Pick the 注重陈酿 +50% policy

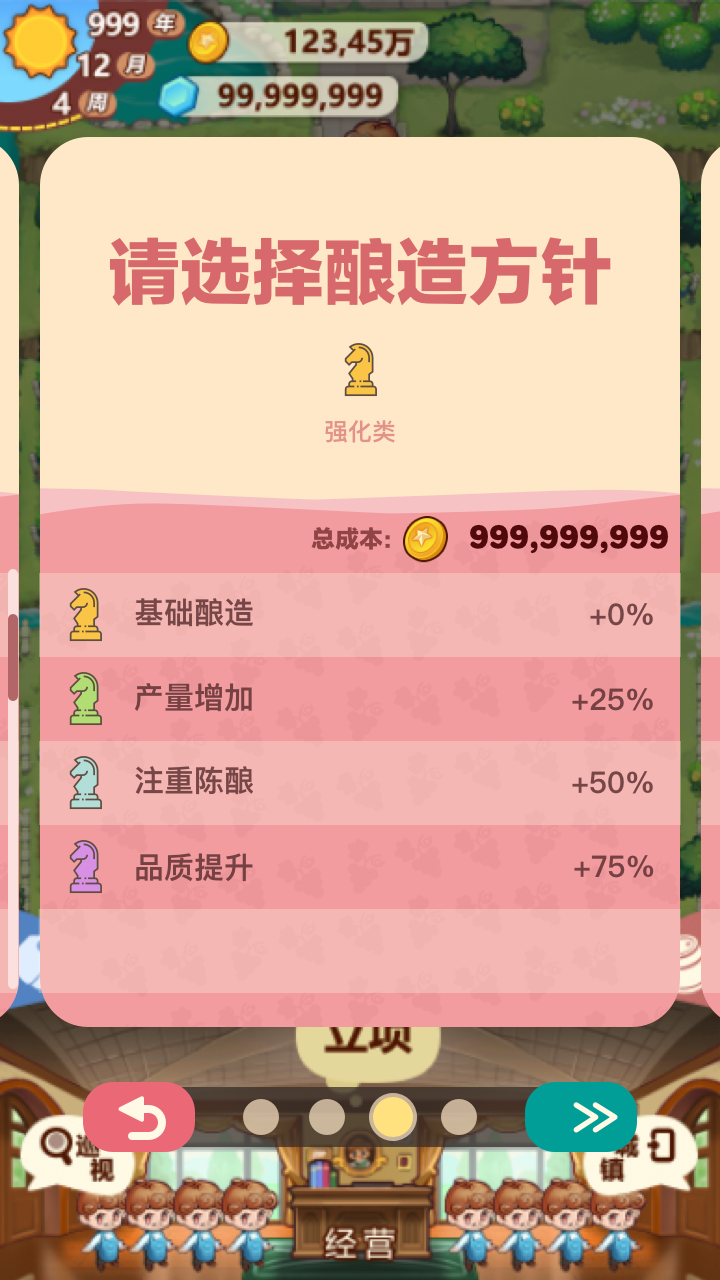tap(360, 782)
